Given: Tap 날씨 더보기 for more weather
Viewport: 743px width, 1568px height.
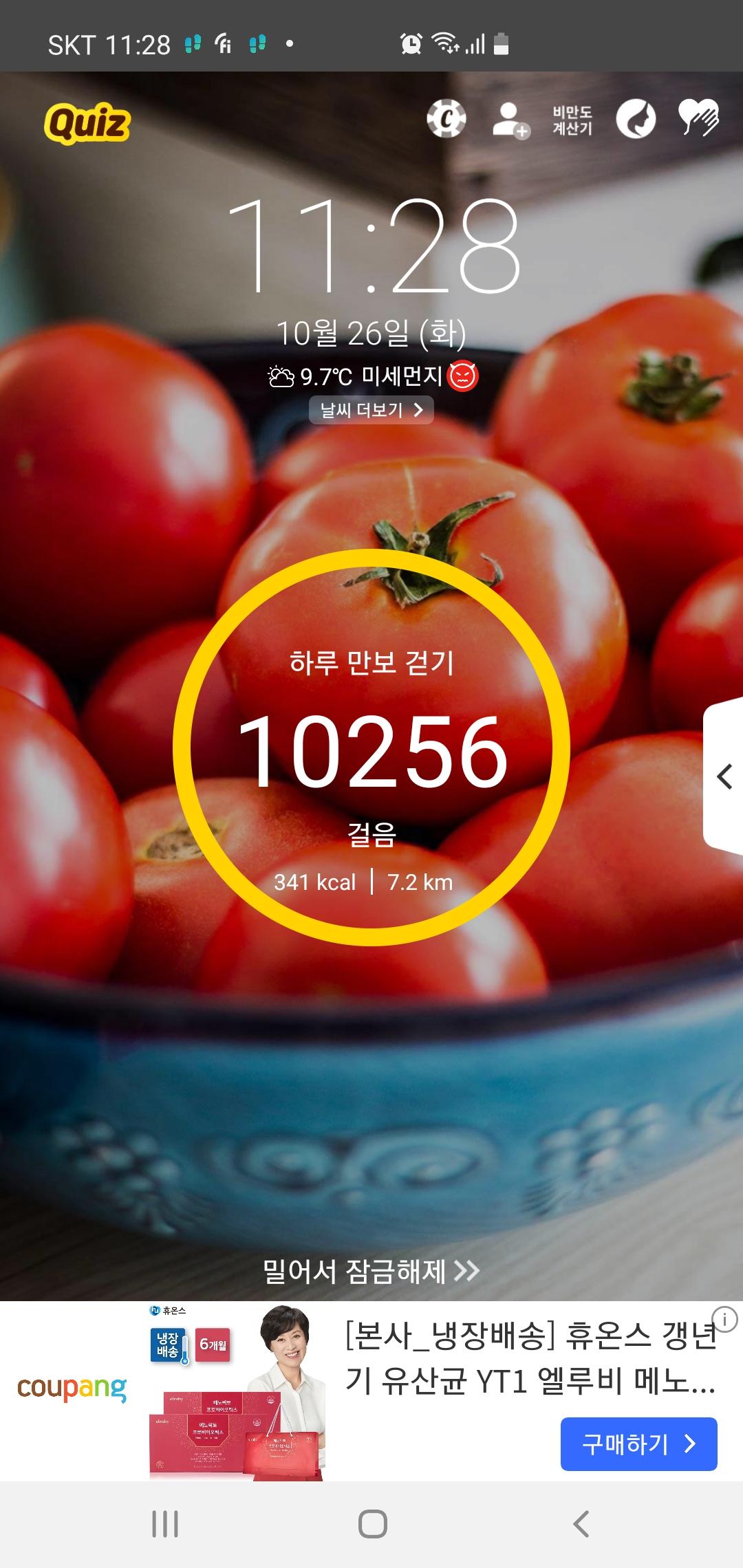Looking at the screenshot, I should 371,410.
